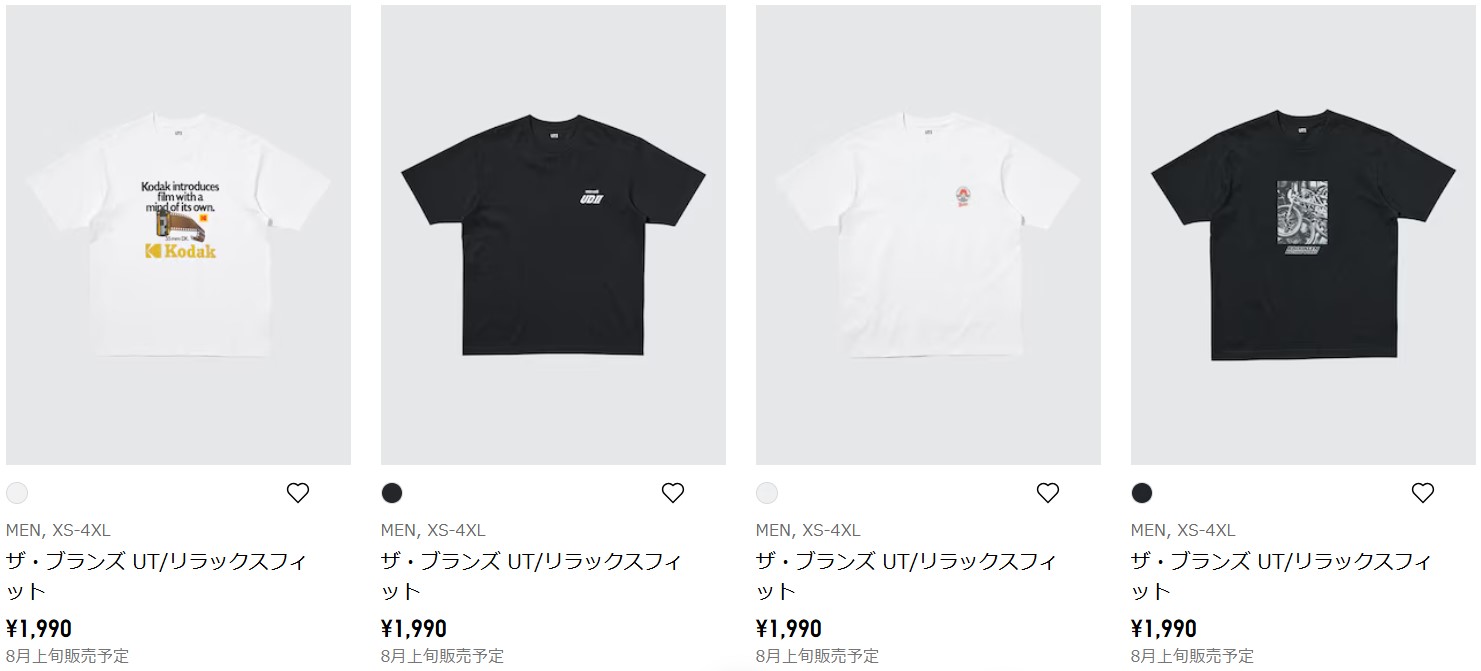Select black swatch under chest-logo T-shirt
Image resolution: width=1481 pixels, height=671 pixels.
click(392, 492)
